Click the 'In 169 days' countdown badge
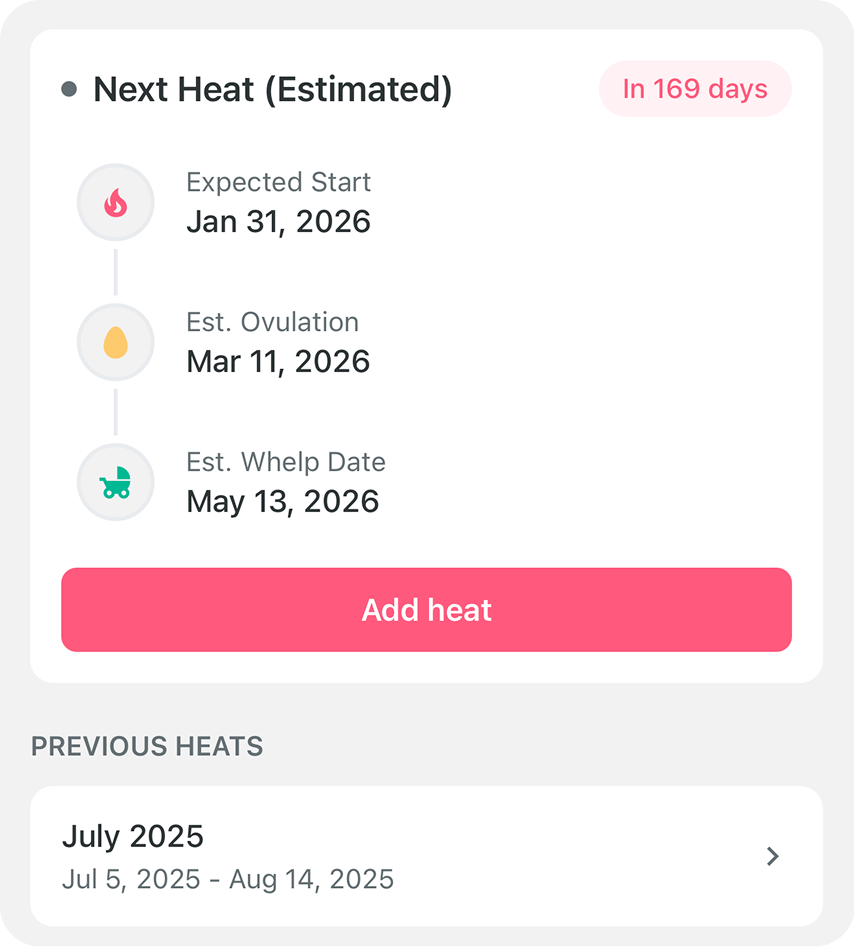The image size is (855, 947). (x=694, y=89)
